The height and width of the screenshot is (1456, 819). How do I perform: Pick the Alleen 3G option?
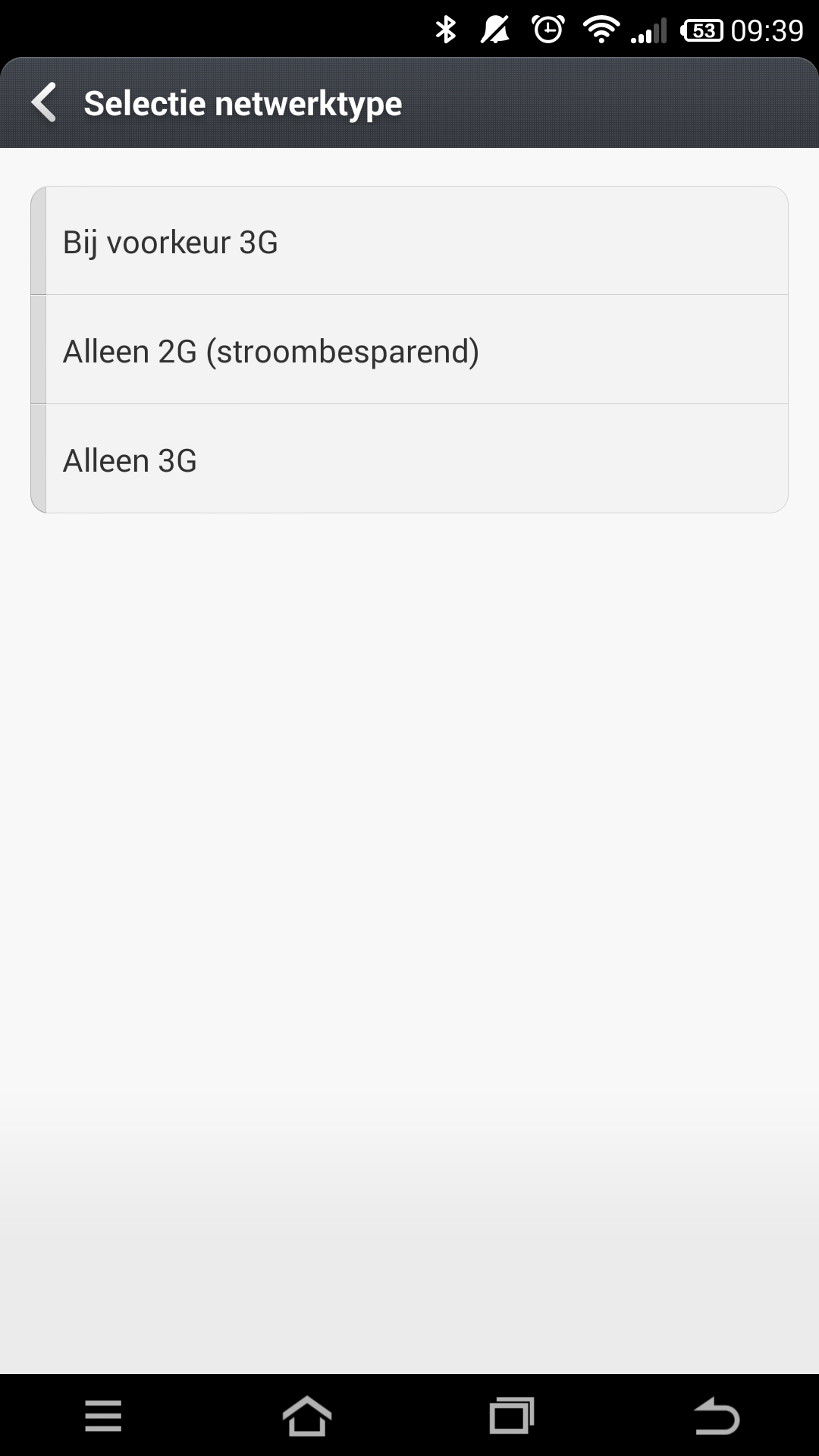click(x=409, y=459)
